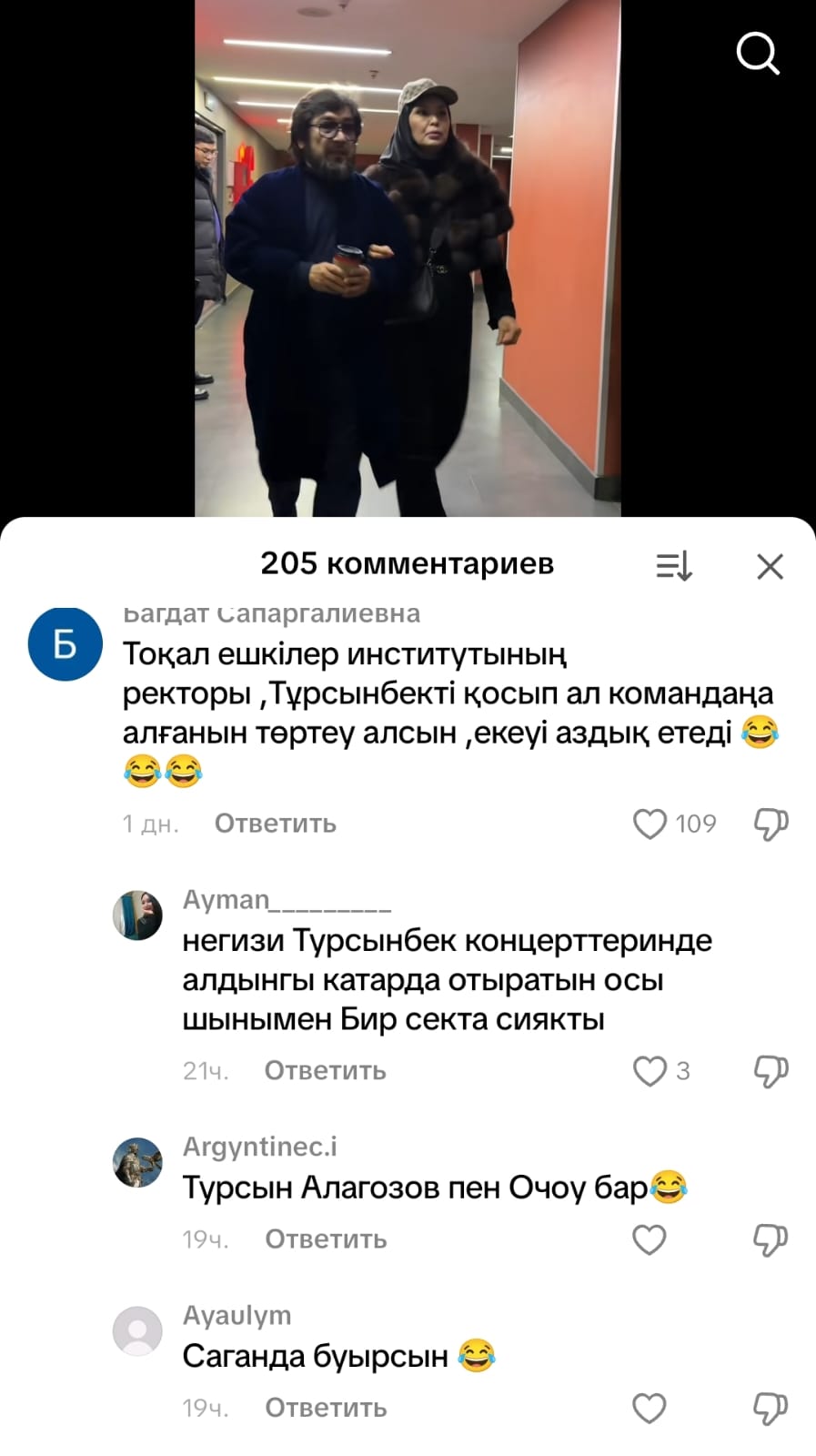Open Ayman's profile picture

(137, 915)
